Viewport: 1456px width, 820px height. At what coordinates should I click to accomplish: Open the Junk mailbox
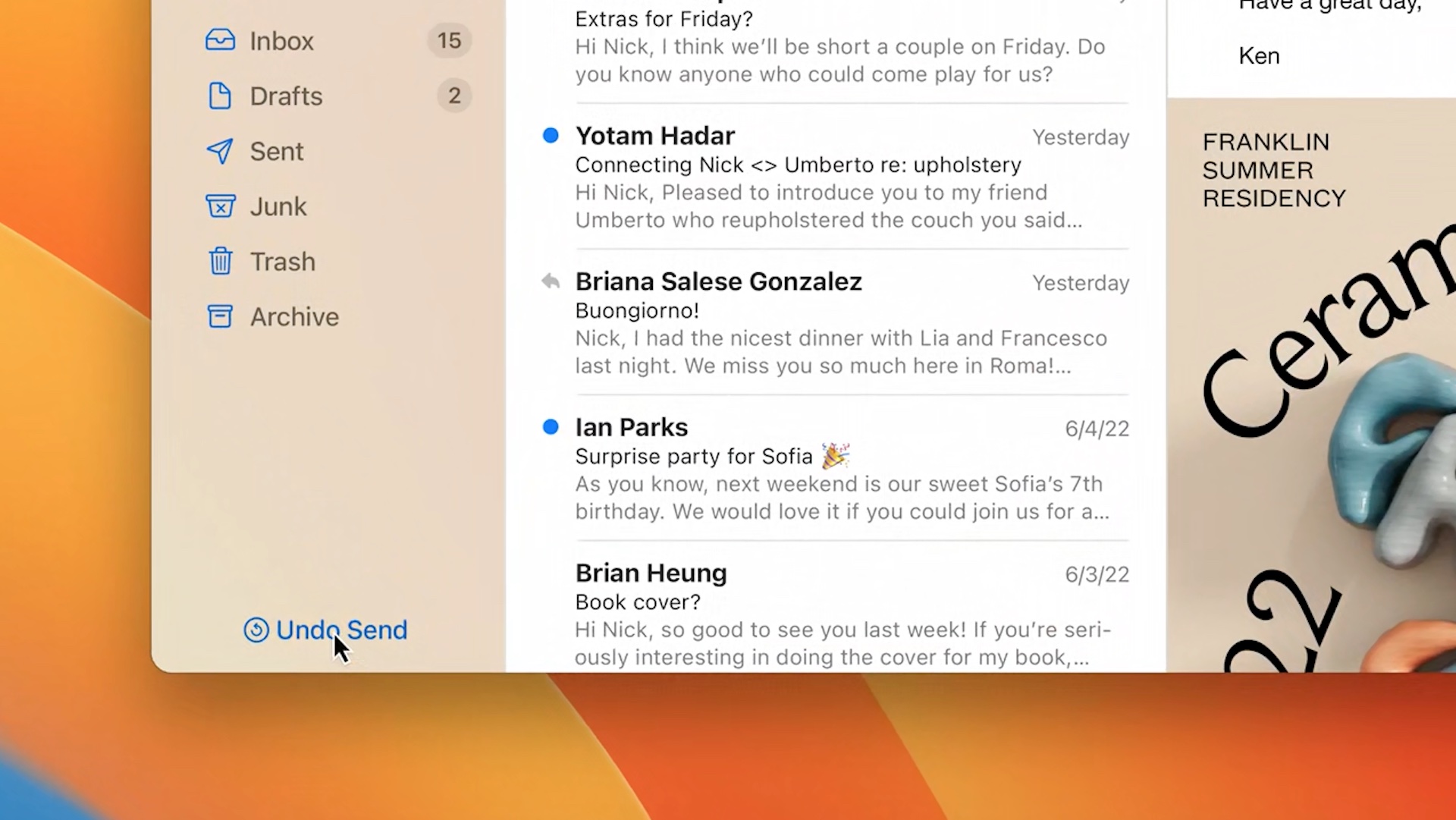(x=278, y=207)
